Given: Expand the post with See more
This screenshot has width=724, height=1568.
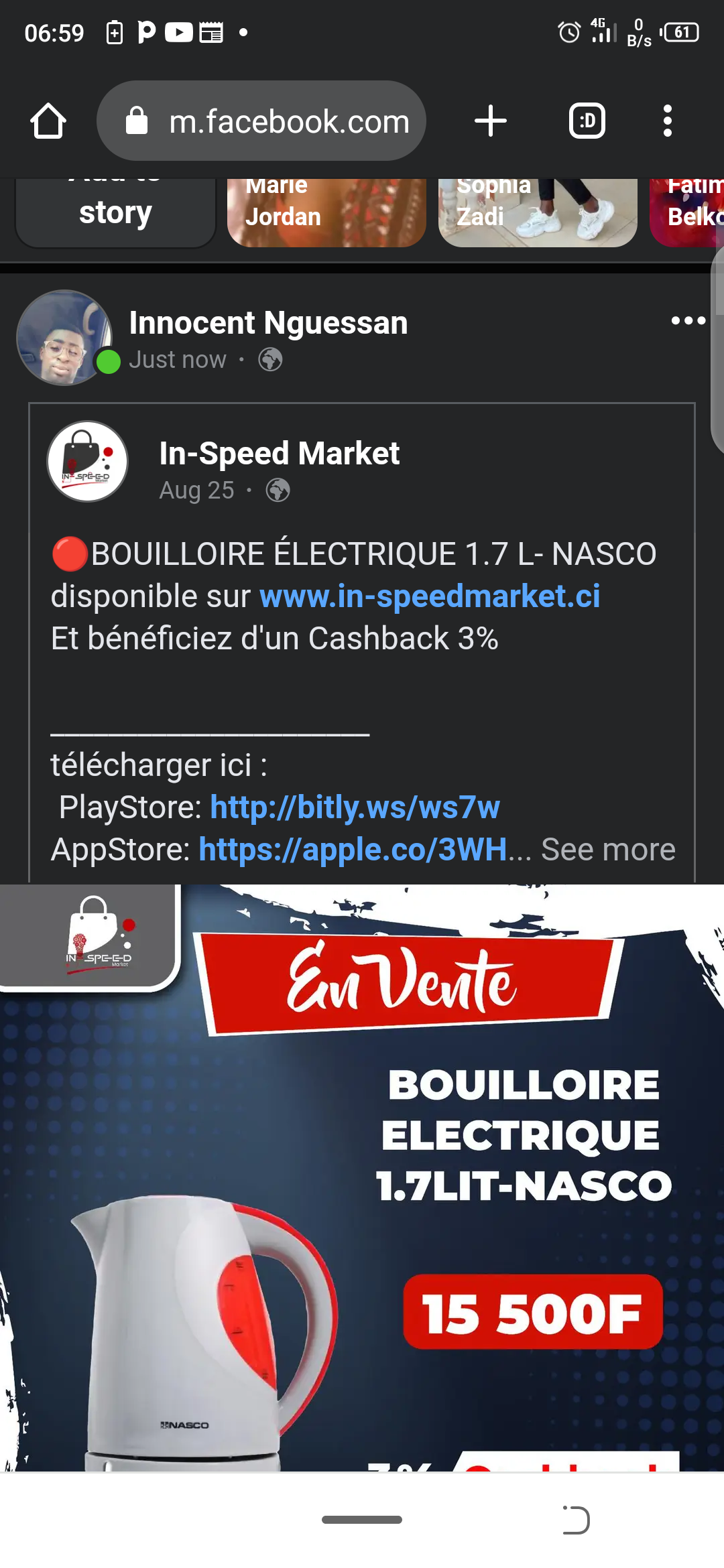Looking at the screenshot, I should 608,850.
